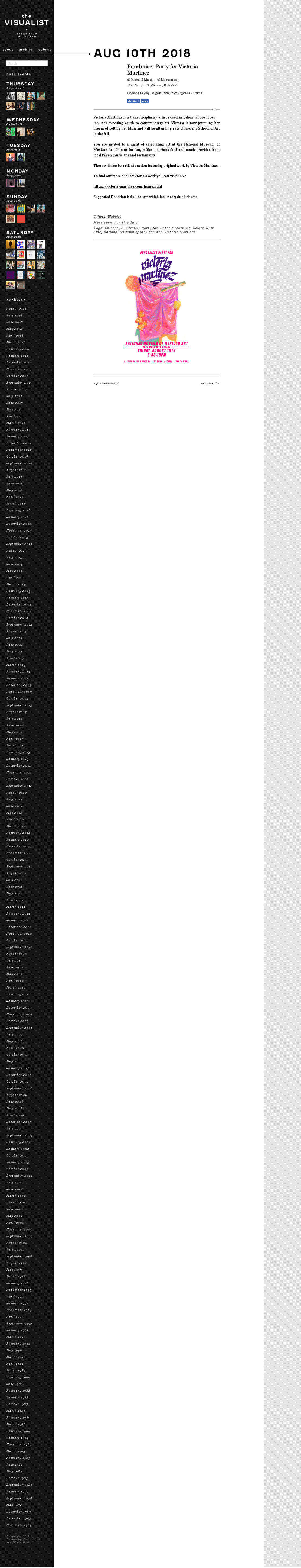Open the National Museum of Mexican Art tag
This screenshot has width=301, height=1568.
[133, 232]
